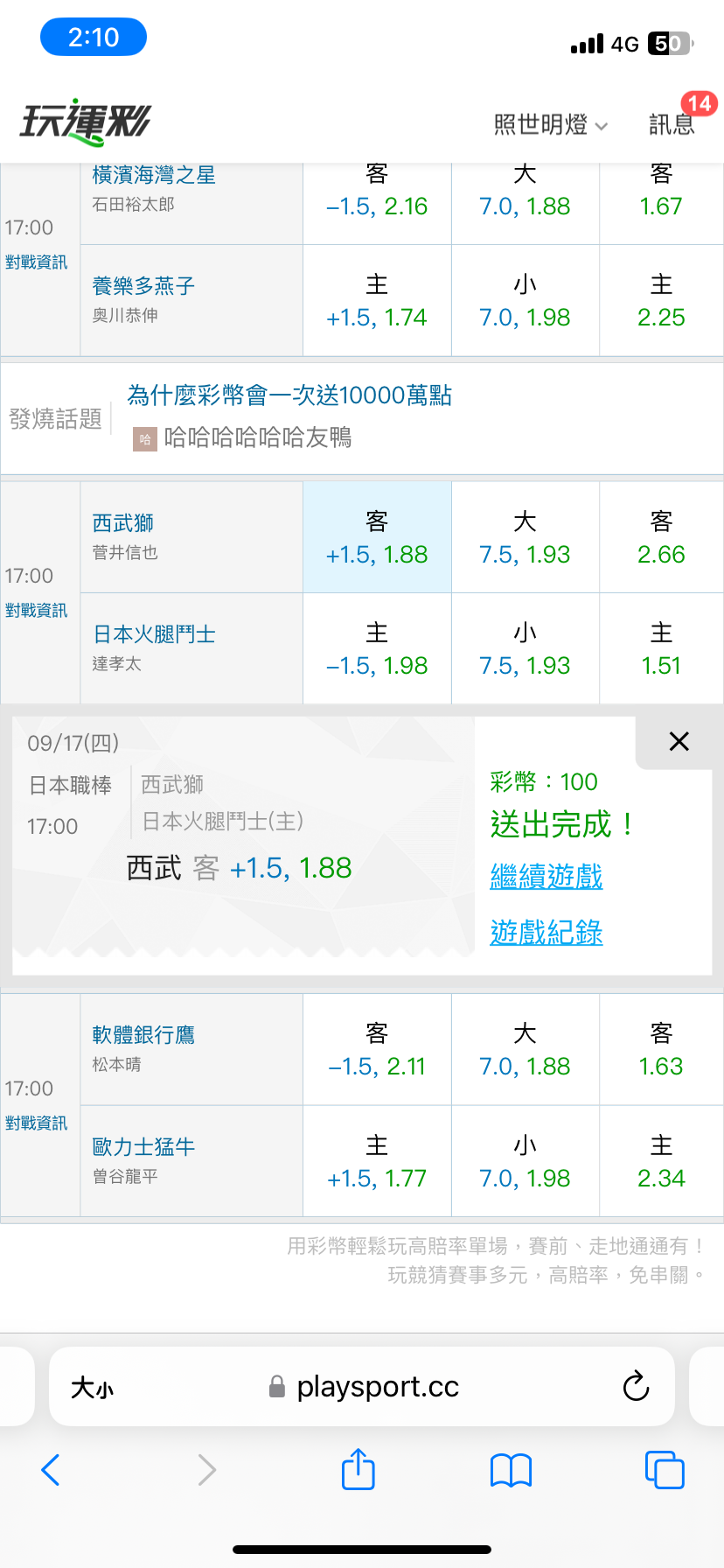Choose 西武獅 客 2.66 moneyline
Screen dimensions: 724x1568
[x=661, y=537]
